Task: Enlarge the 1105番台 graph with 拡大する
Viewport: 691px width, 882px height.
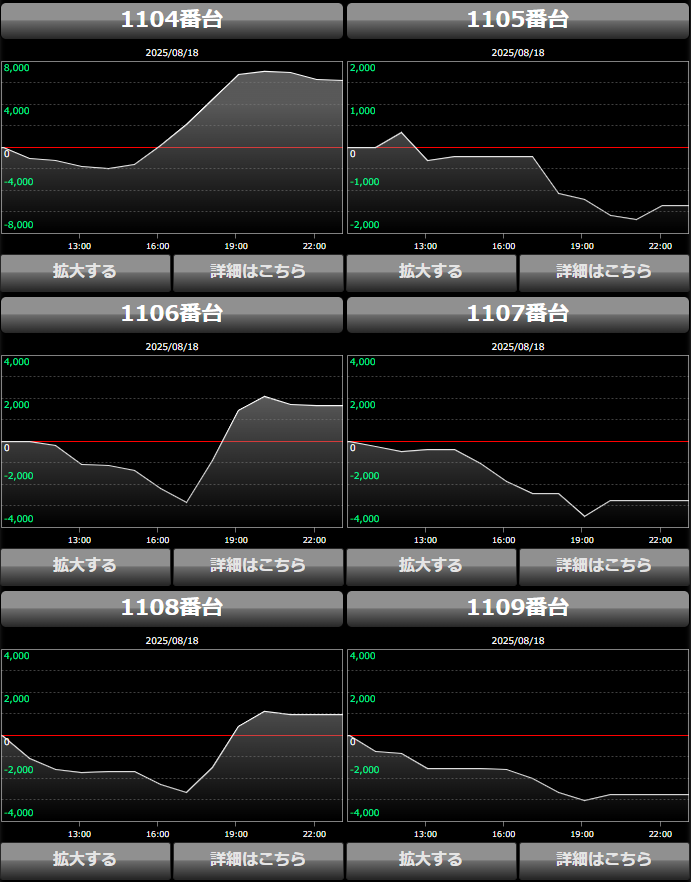Action: coord(431,271)
